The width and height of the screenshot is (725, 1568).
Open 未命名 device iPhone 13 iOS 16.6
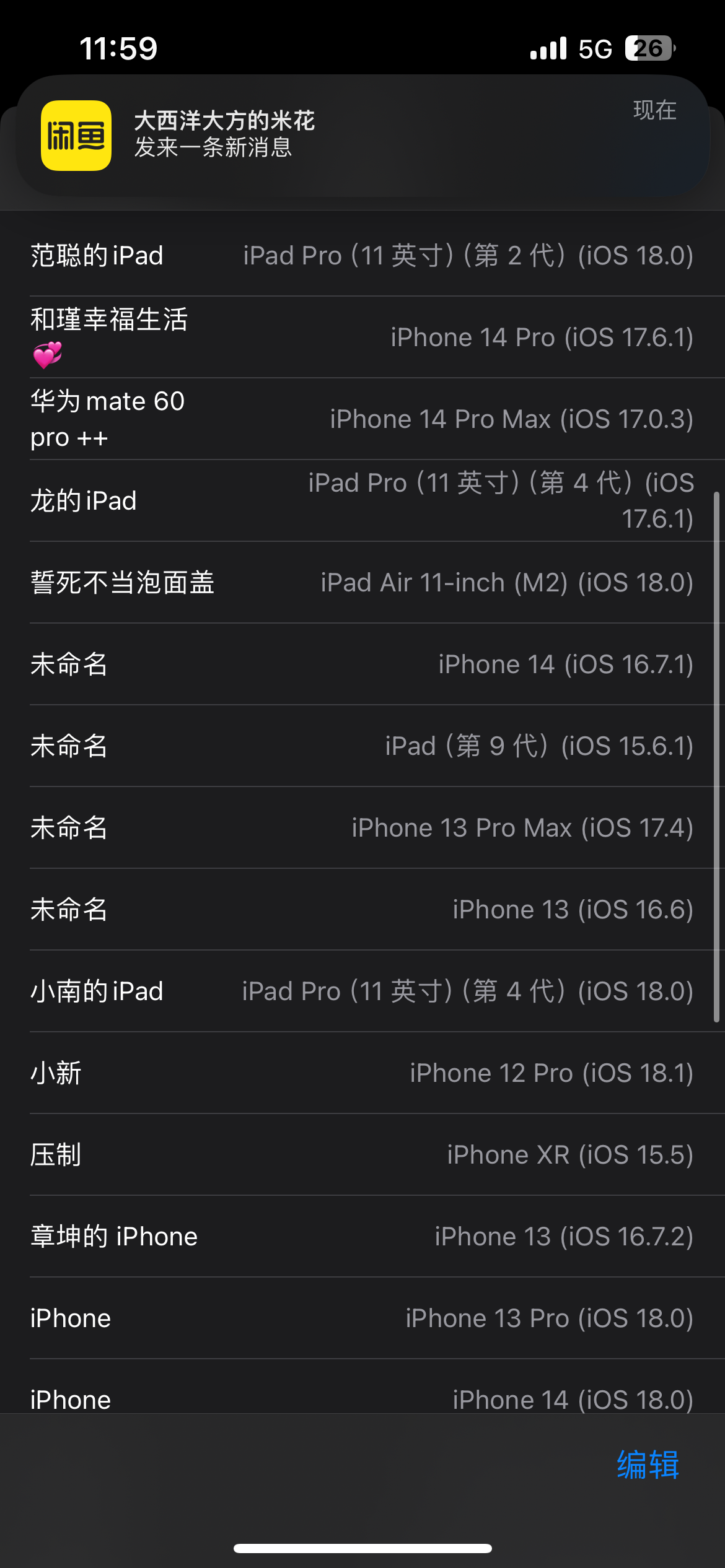tap(362, 909)
